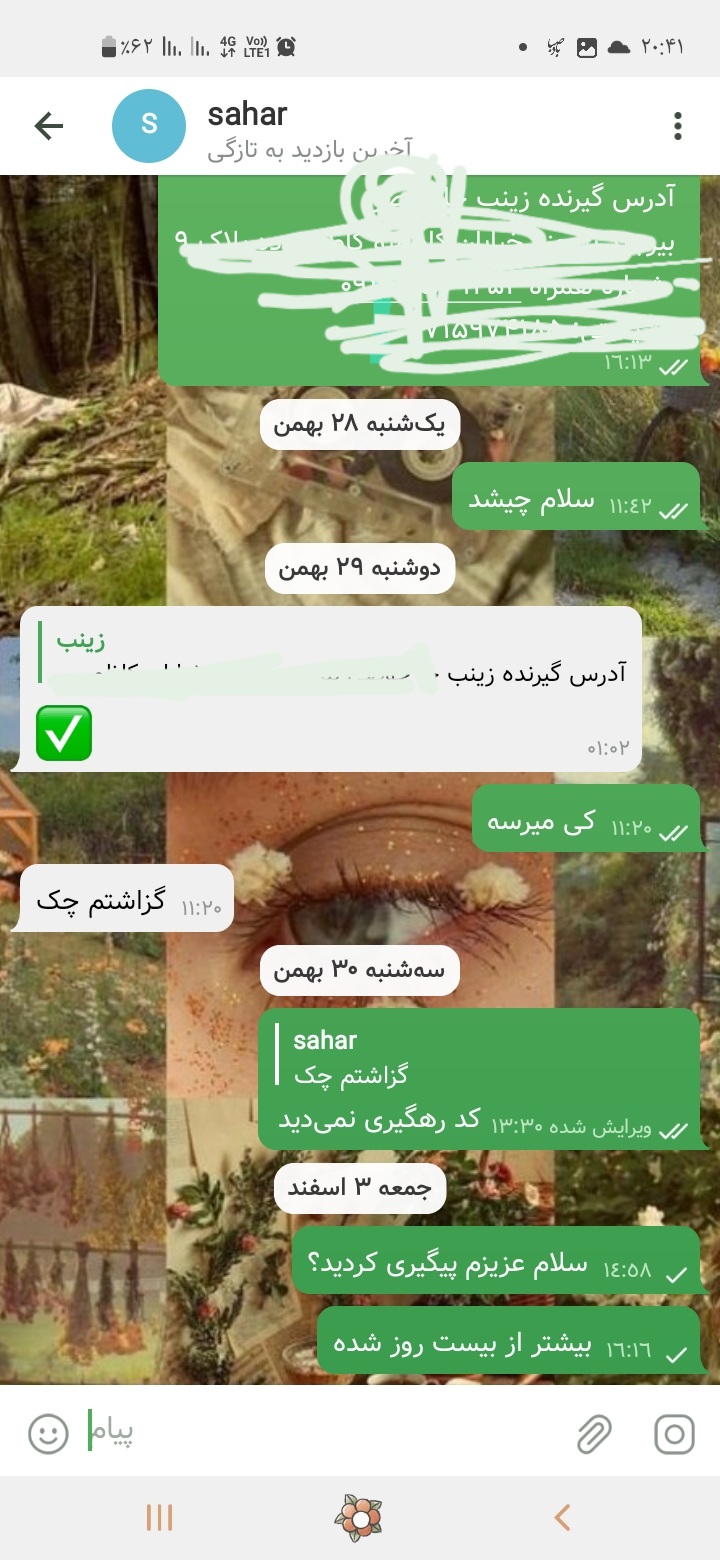
Task: Open the chat overflow menu
Action: [x=678, y=125]
